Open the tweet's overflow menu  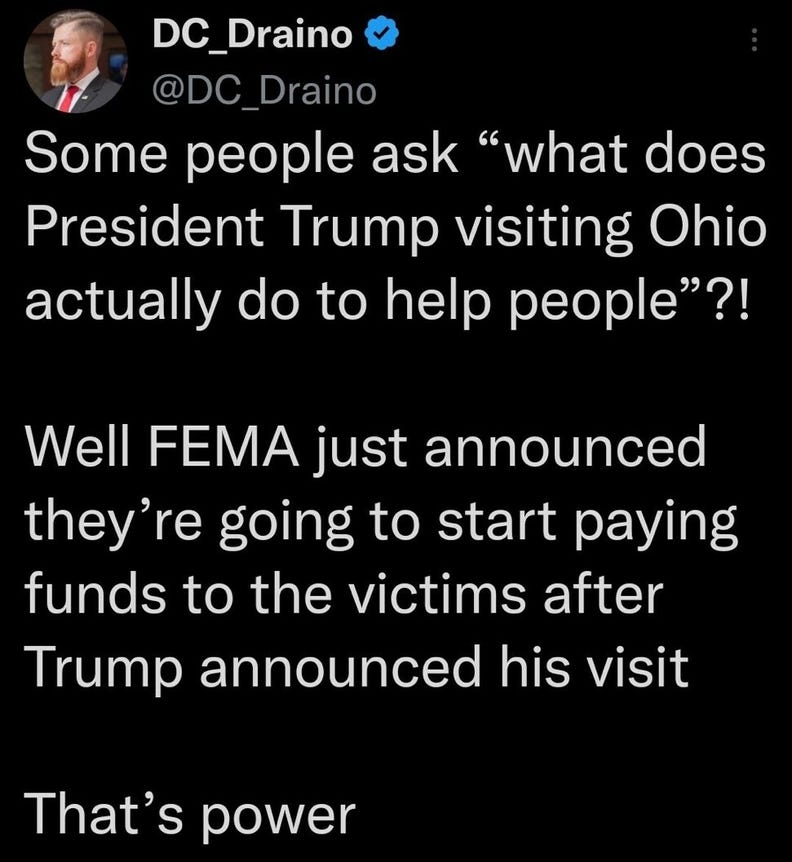coord(755,40)
